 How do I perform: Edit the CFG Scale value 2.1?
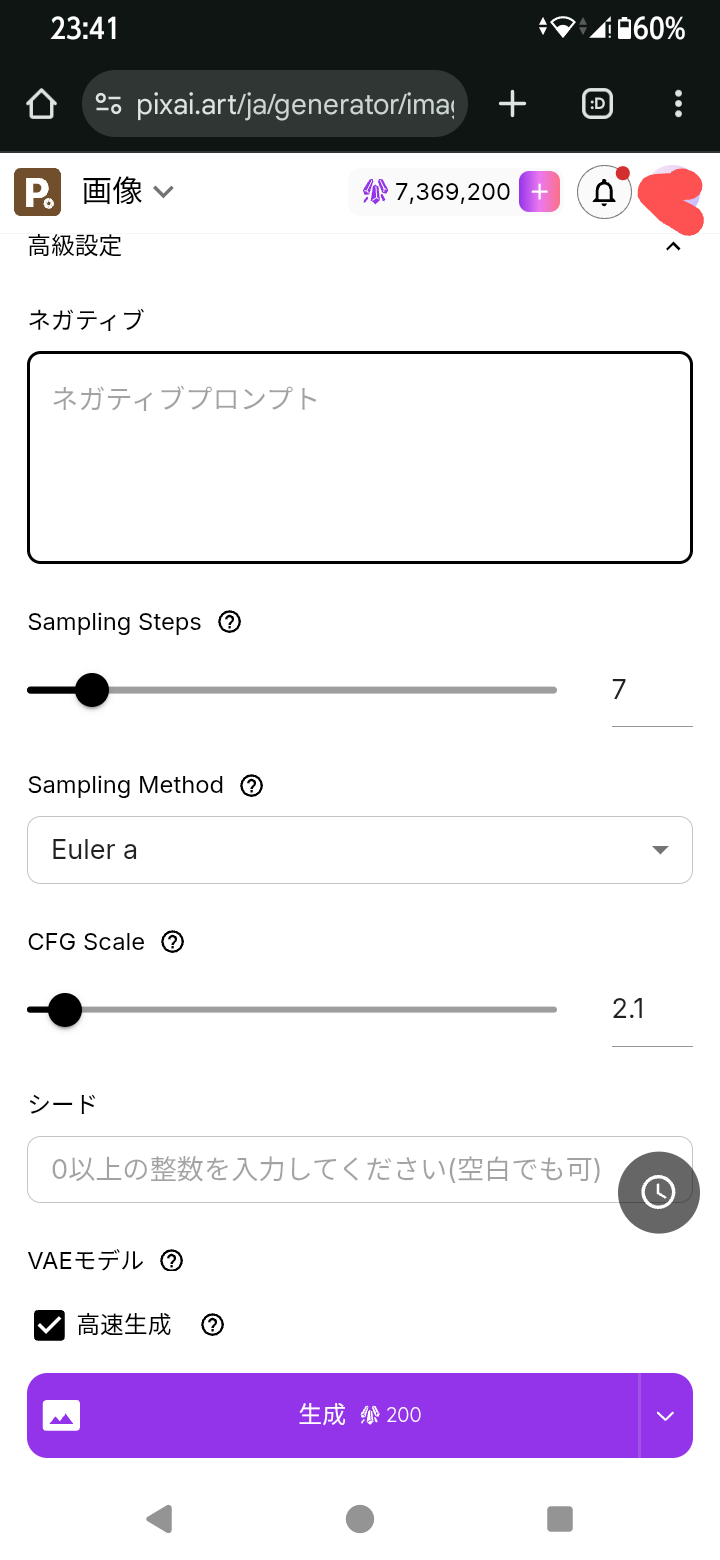[650, 1009]
